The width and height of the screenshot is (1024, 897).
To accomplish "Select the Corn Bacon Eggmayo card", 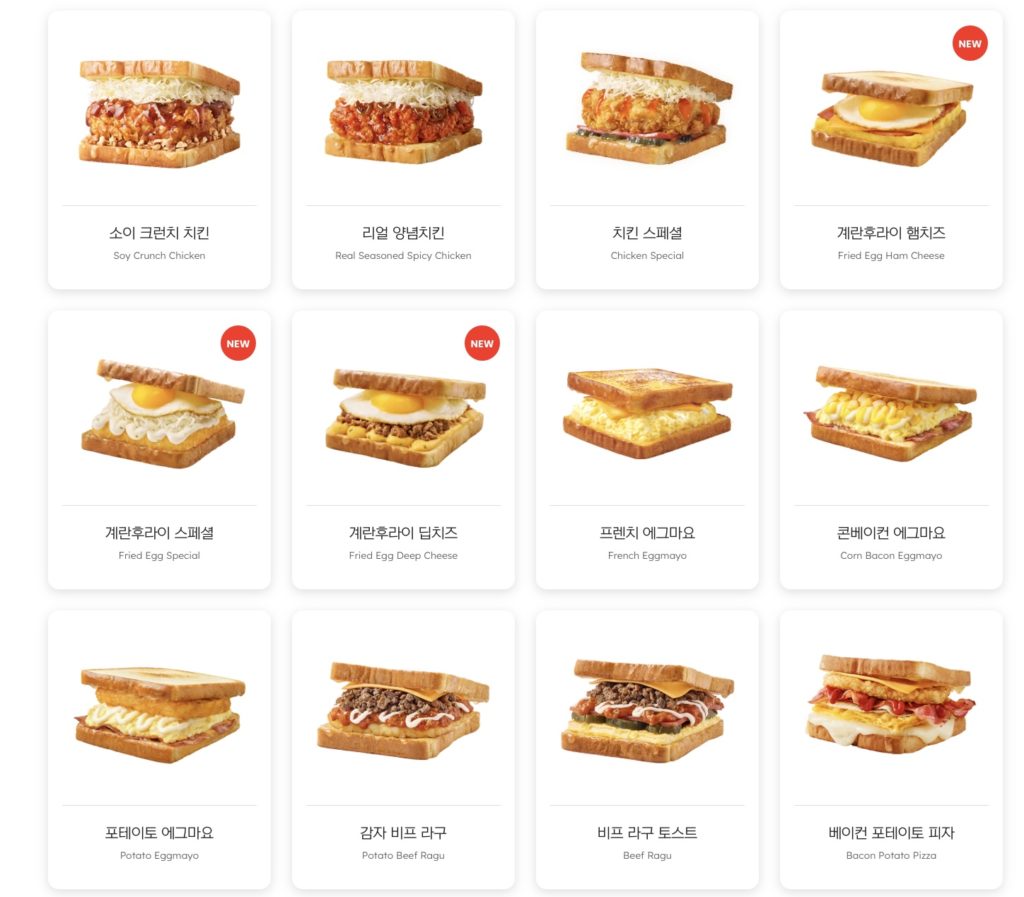I will click(891, 450).
